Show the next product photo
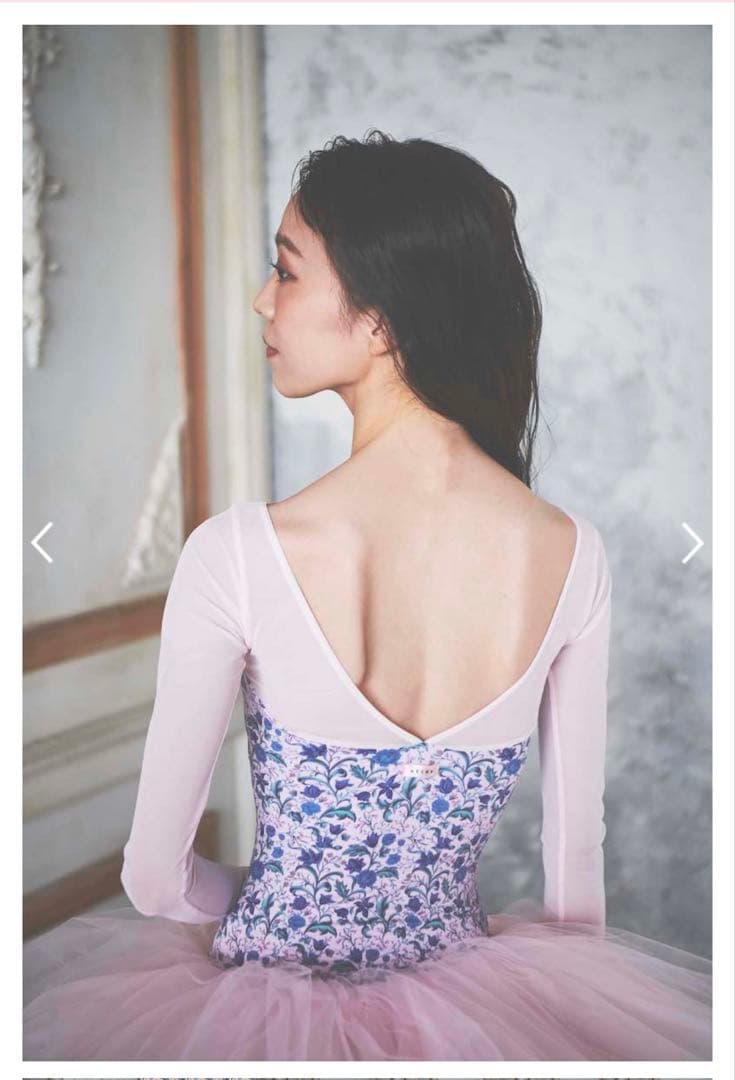 point(692,542)
